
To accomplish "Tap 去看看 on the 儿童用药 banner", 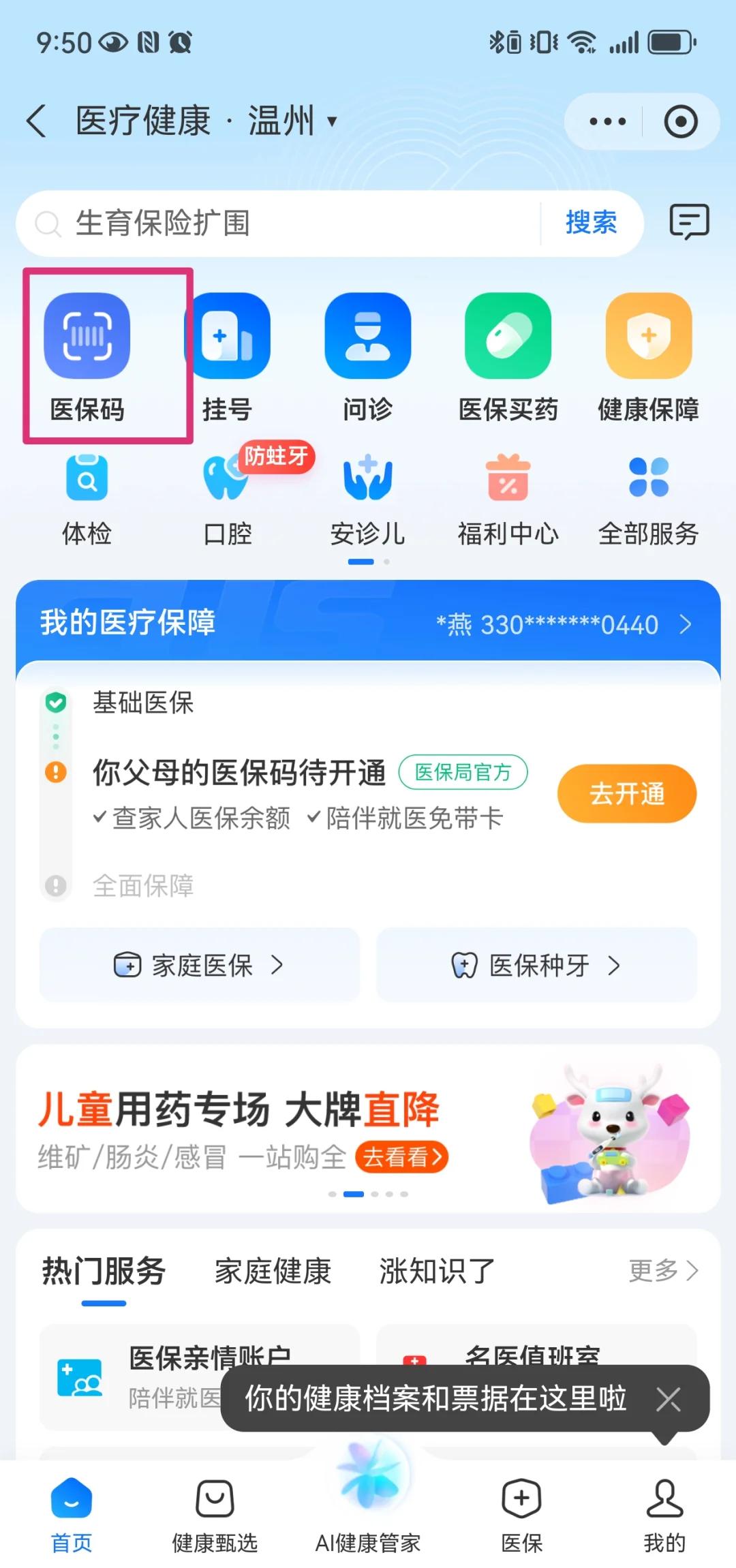I will pyautogui.click(x=401, y=1156).
